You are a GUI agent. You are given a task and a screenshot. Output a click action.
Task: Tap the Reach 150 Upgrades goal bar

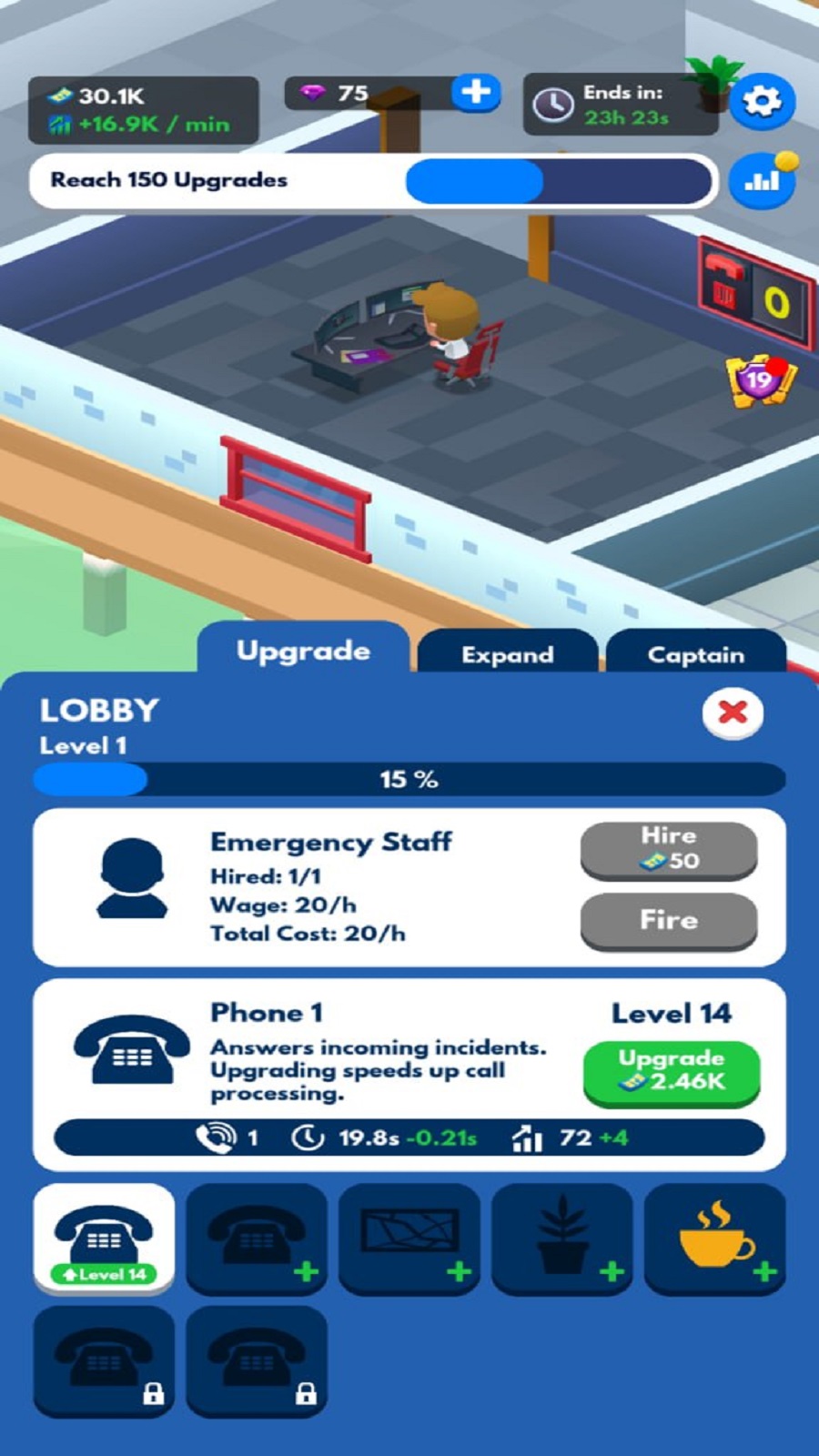(373, 181)
